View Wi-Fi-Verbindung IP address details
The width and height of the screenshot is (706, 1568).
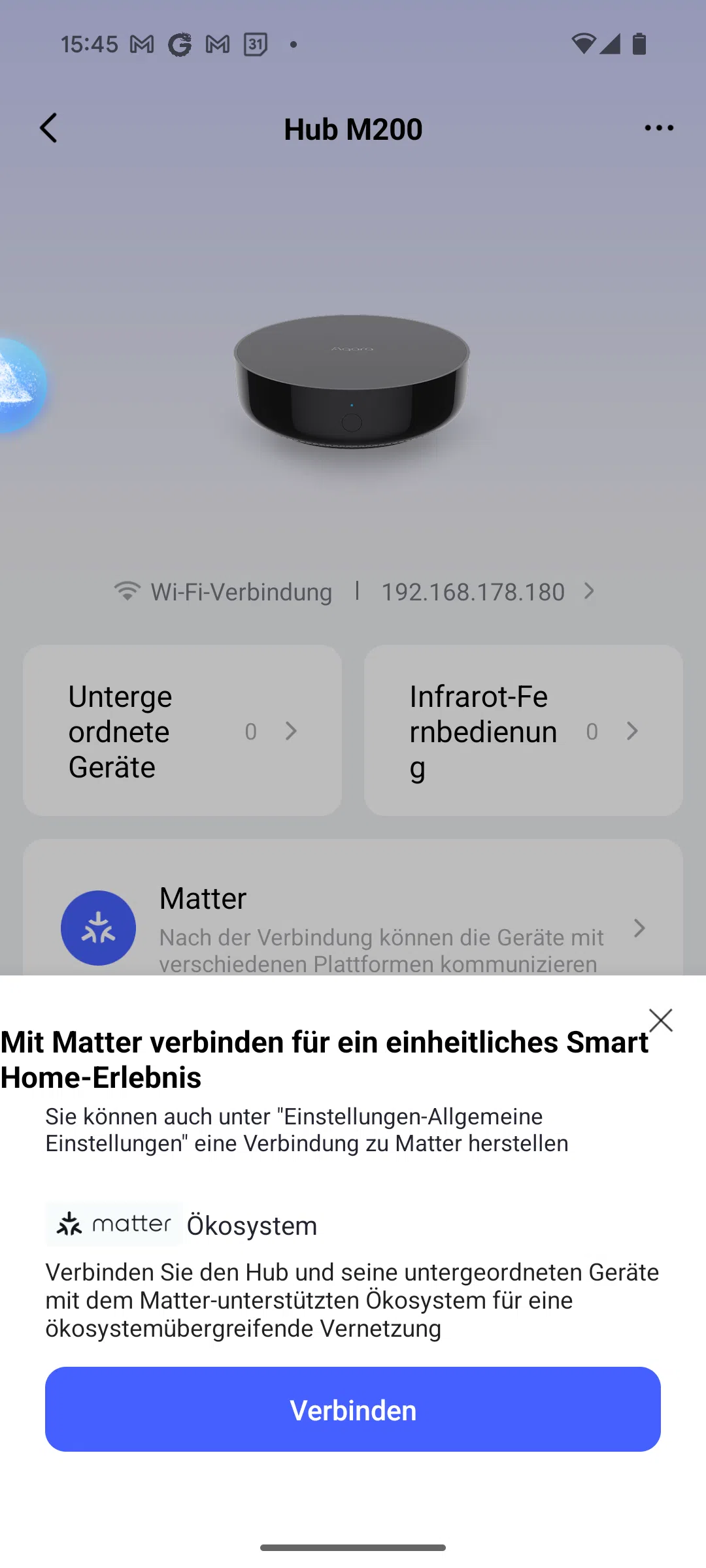(473, 592)
